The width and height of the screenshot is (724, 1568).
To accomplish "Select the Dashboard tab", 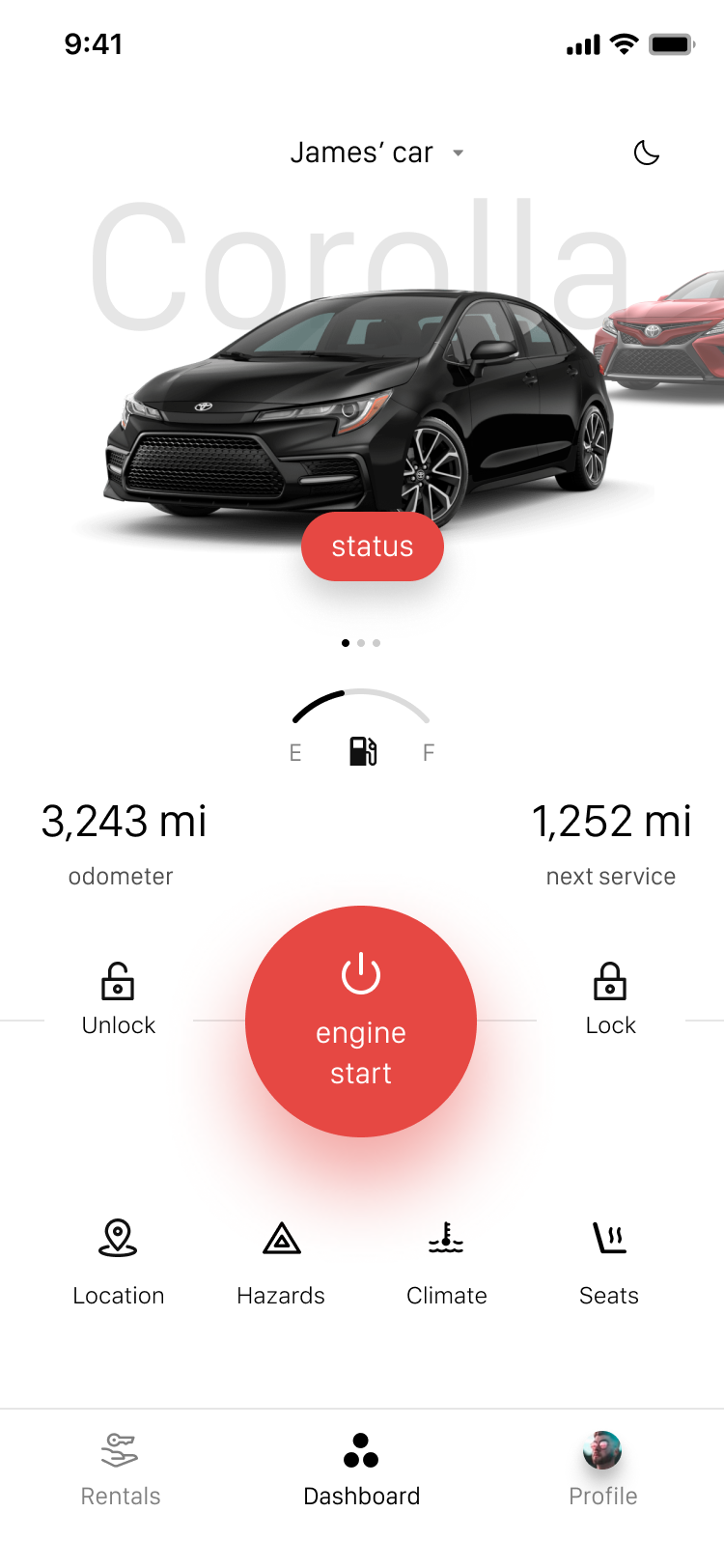I will 361,1470.
